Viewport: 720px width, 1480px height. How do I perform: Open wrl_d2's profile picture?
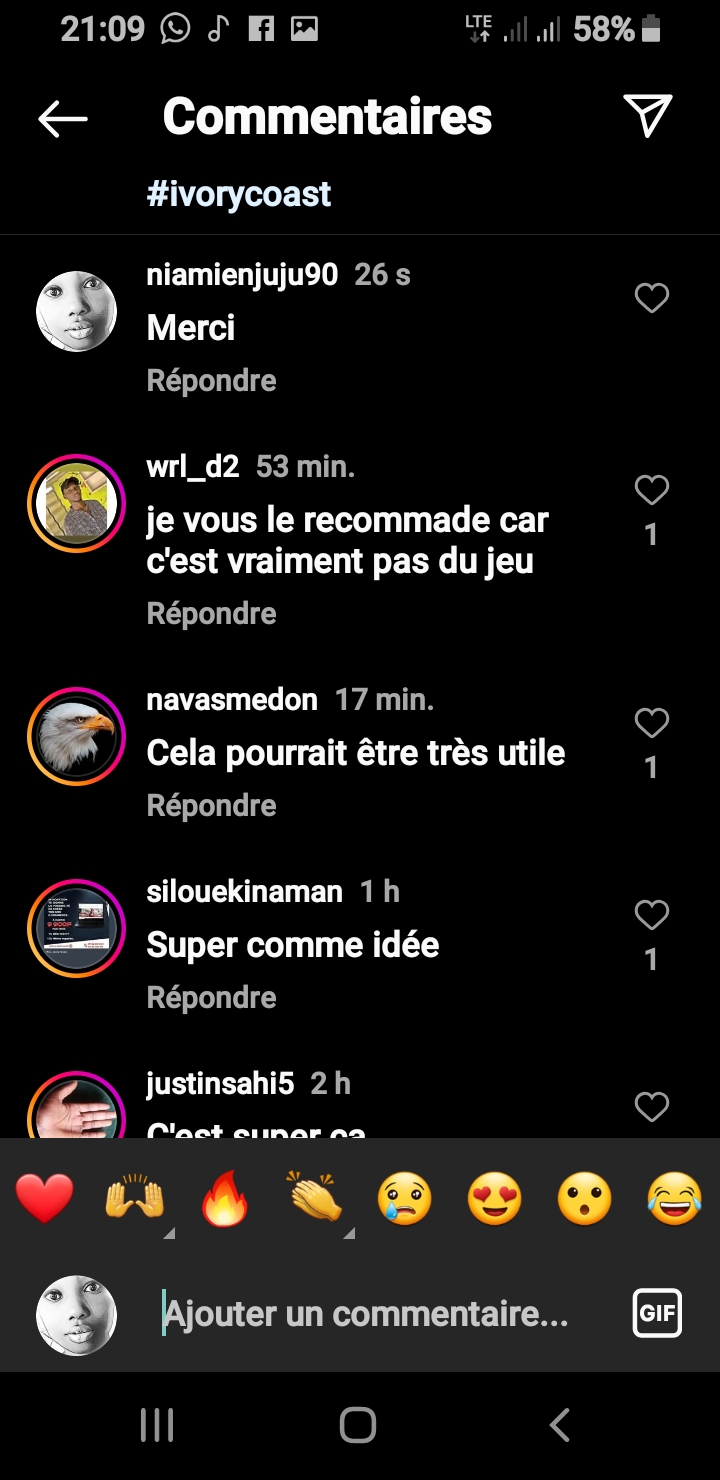point(76,503)
